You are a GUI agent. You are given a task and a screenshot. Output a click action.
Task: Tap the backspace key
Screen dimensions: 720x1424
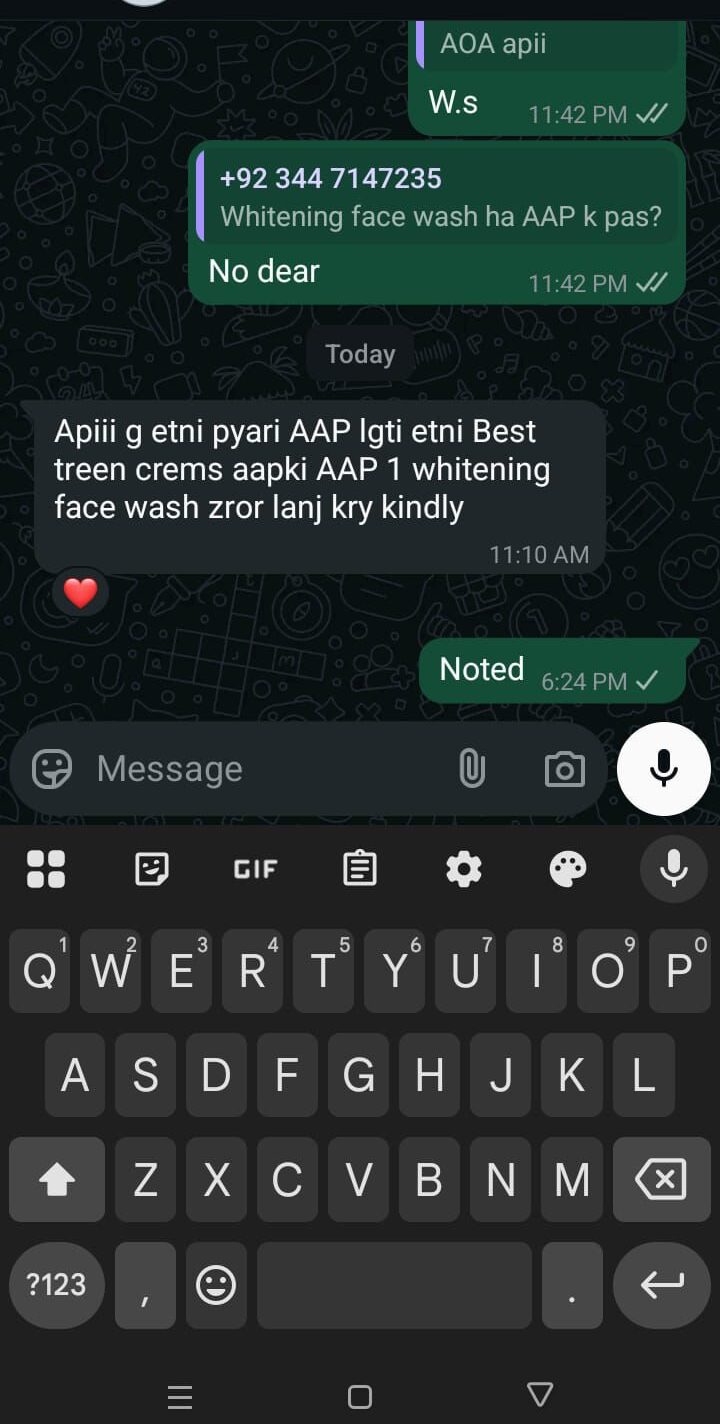coord(661,1180)
